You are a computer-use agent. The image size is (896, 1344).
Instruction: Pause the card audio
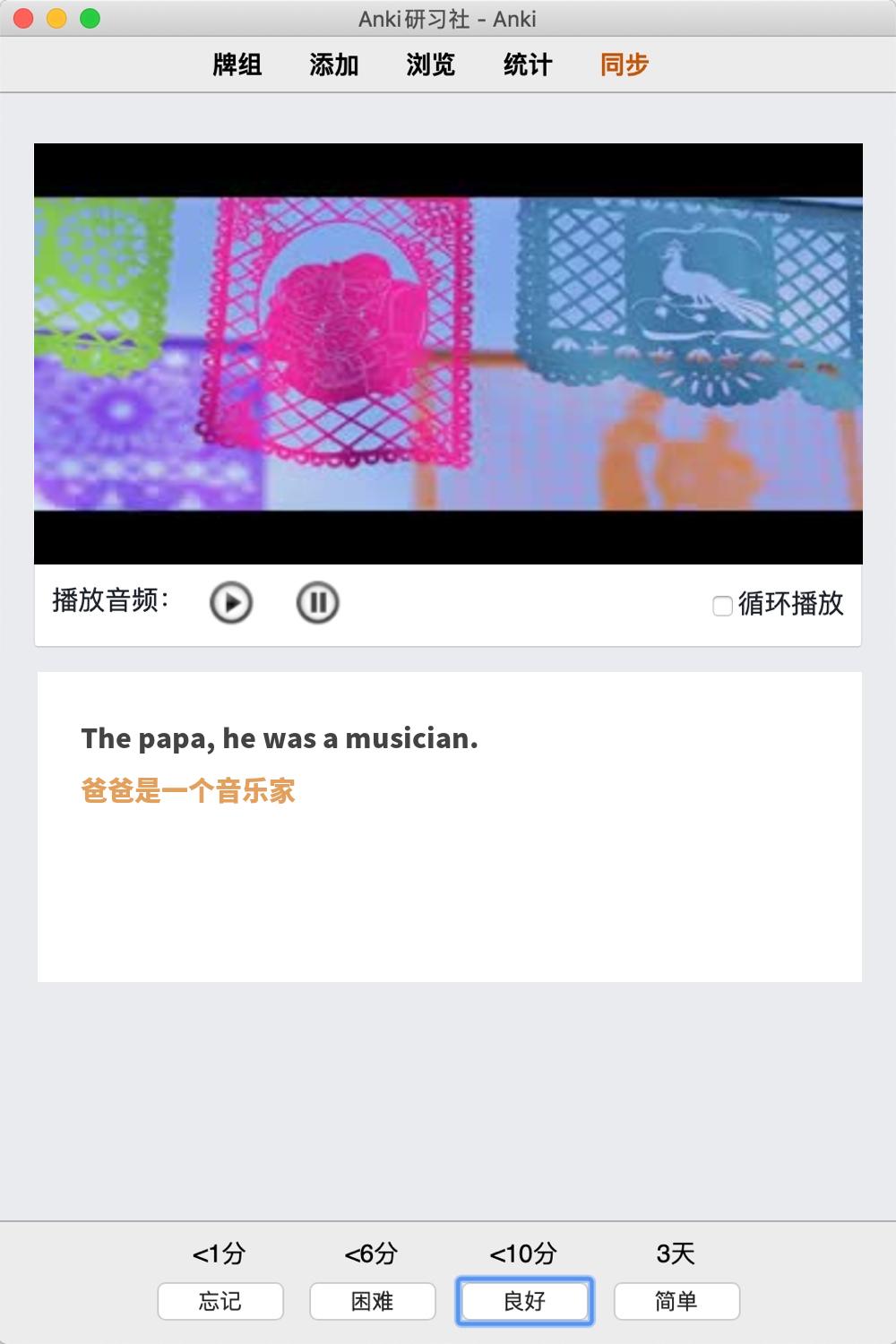click(x=317, y=602)
